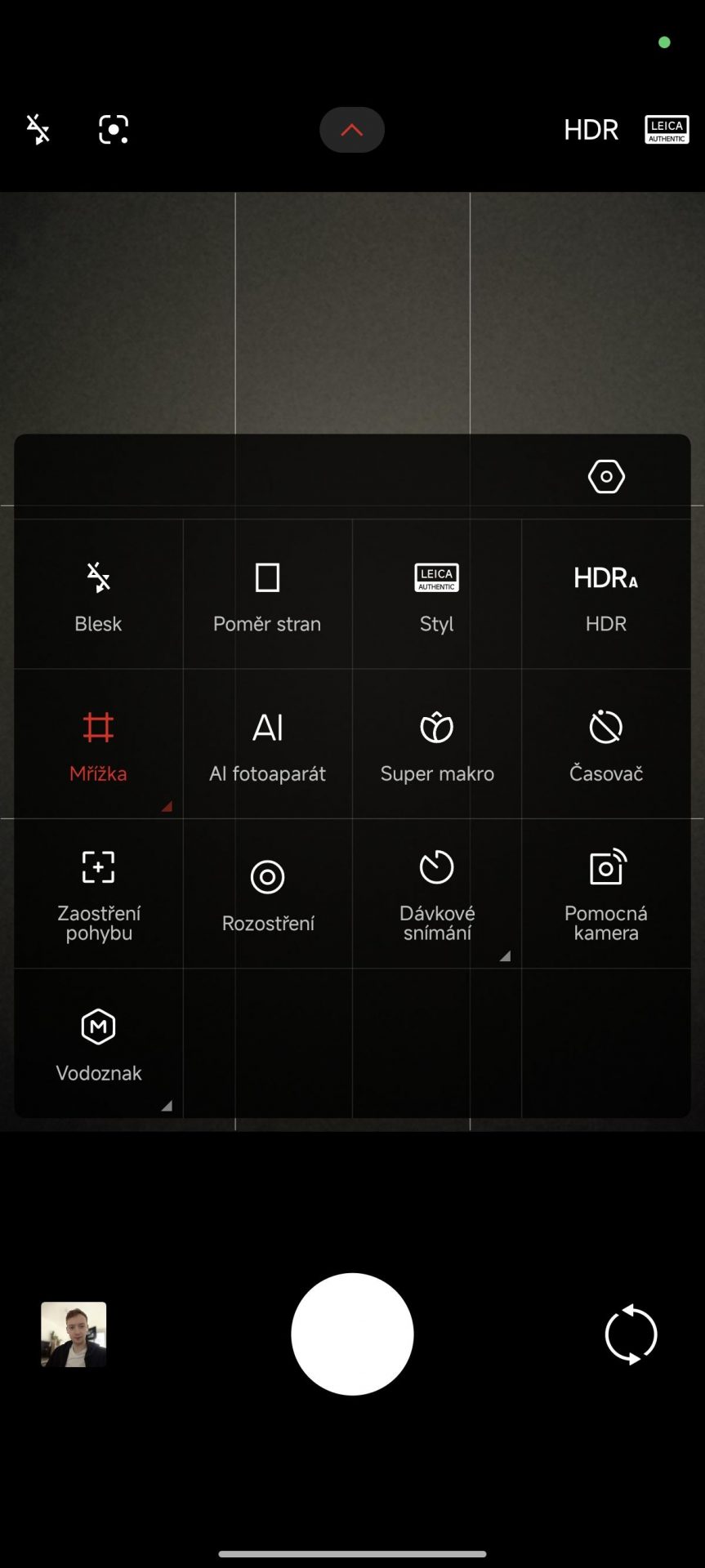Tap the HDR tile in the panel
The image size is (705, 1568).
[x=605, y=595]
